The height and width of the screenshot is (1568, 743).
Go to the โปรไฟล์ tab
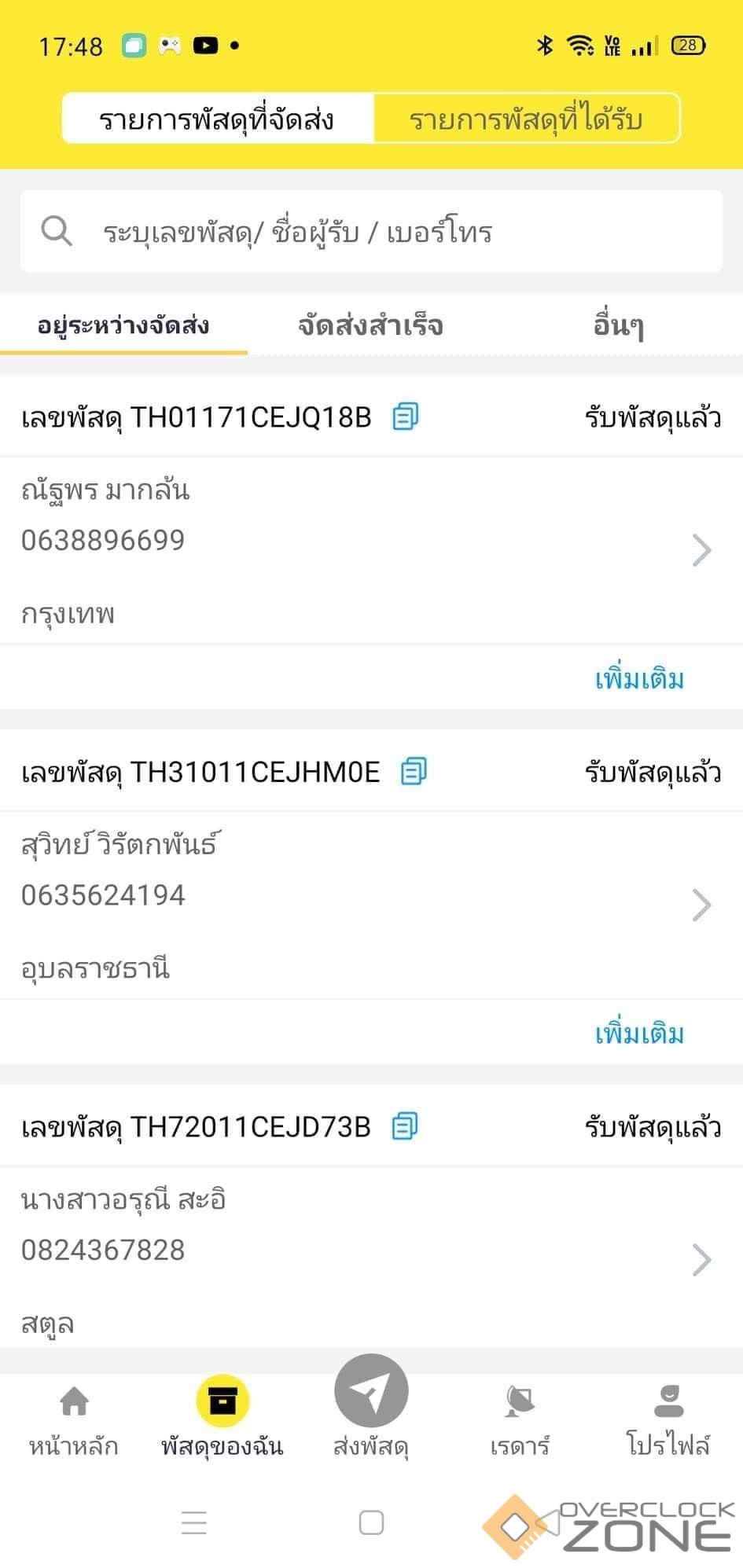(x=668, y=1419)
